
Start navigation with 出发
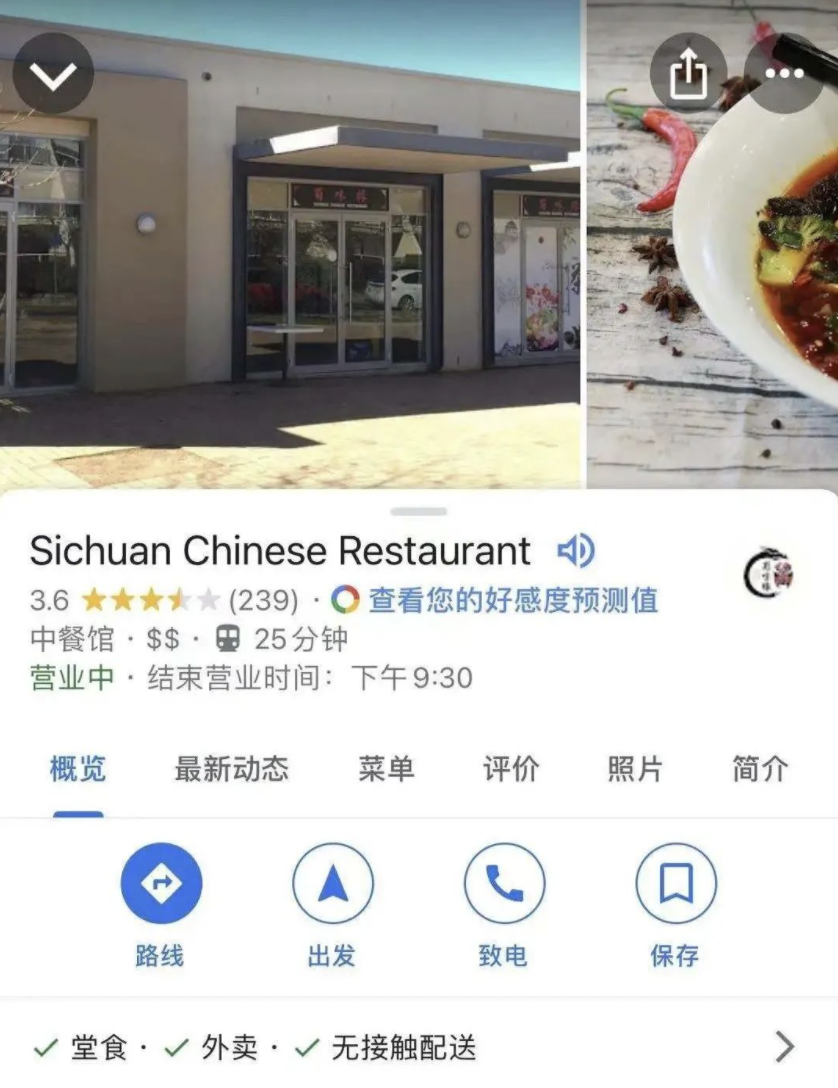333,884
